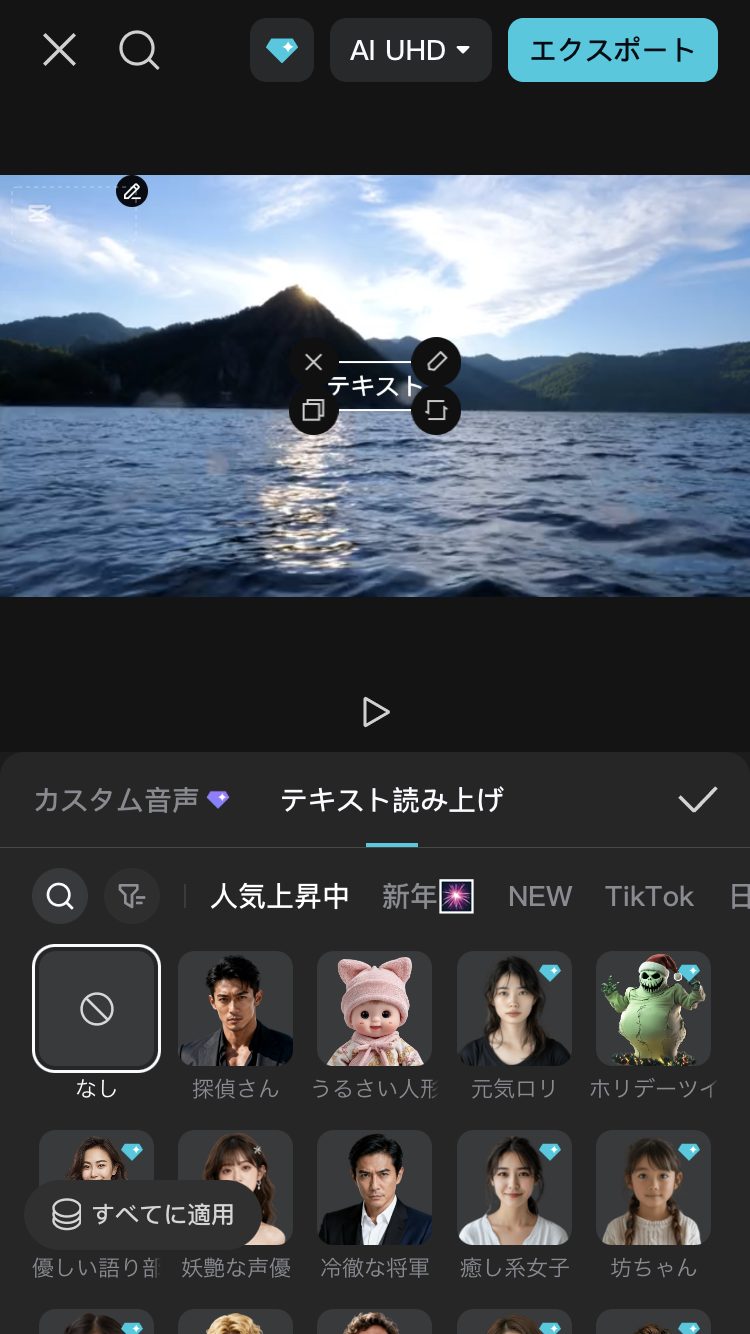Viewport: 750px width, 1334px height.
Task: Choose the 探偵さん voice
Action: 236,1009
